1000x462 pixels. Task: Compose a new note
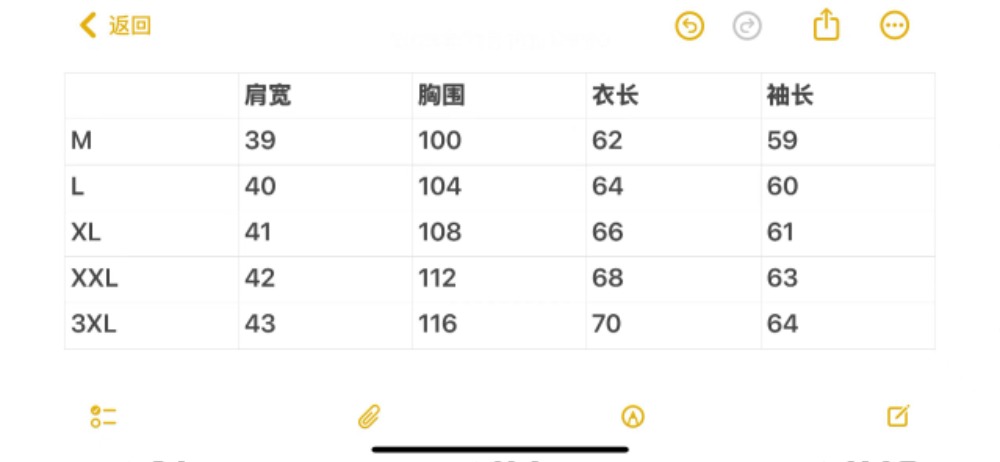(898, 416)
